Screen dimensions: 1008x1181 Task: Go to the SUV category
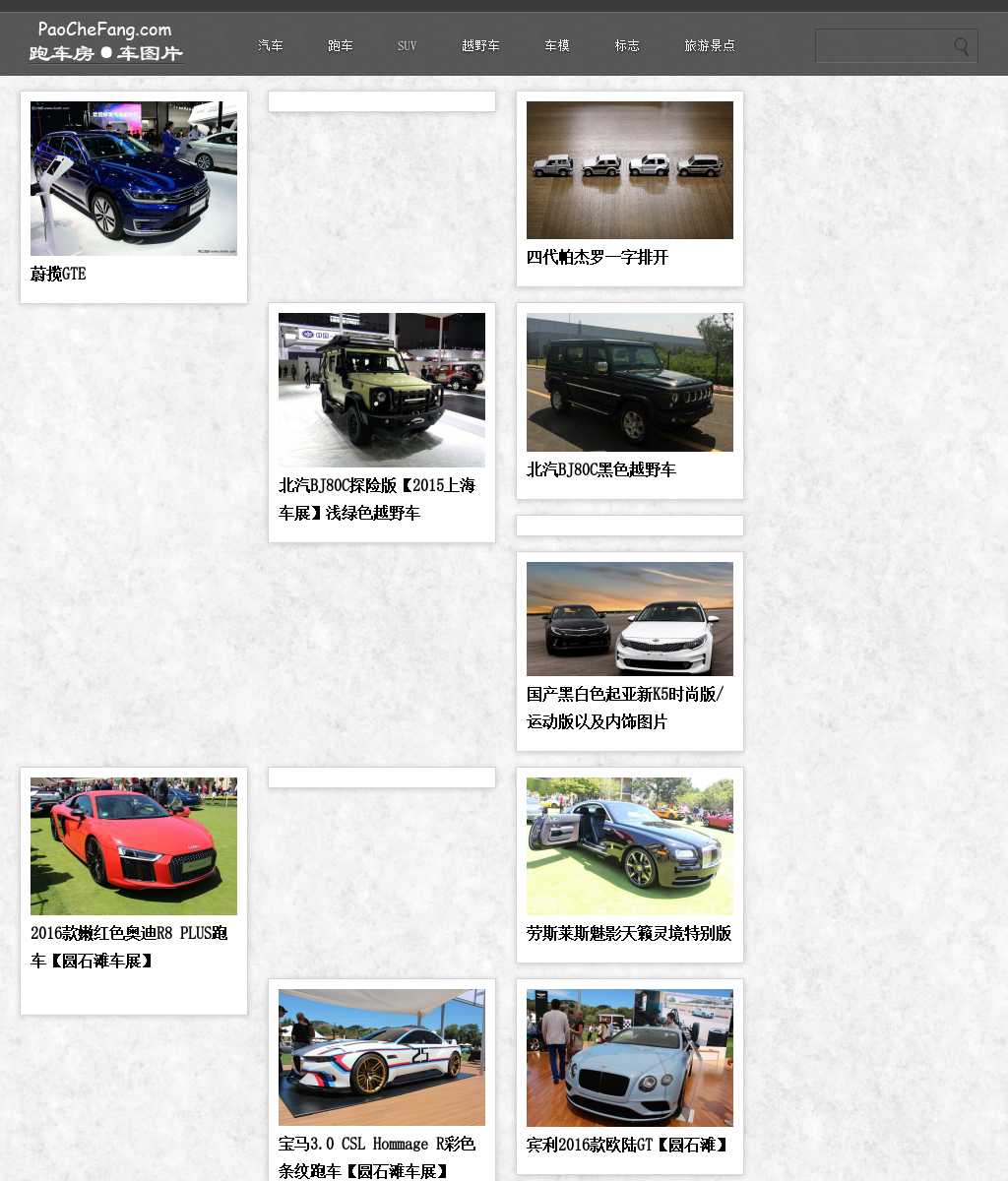(407, 46)
